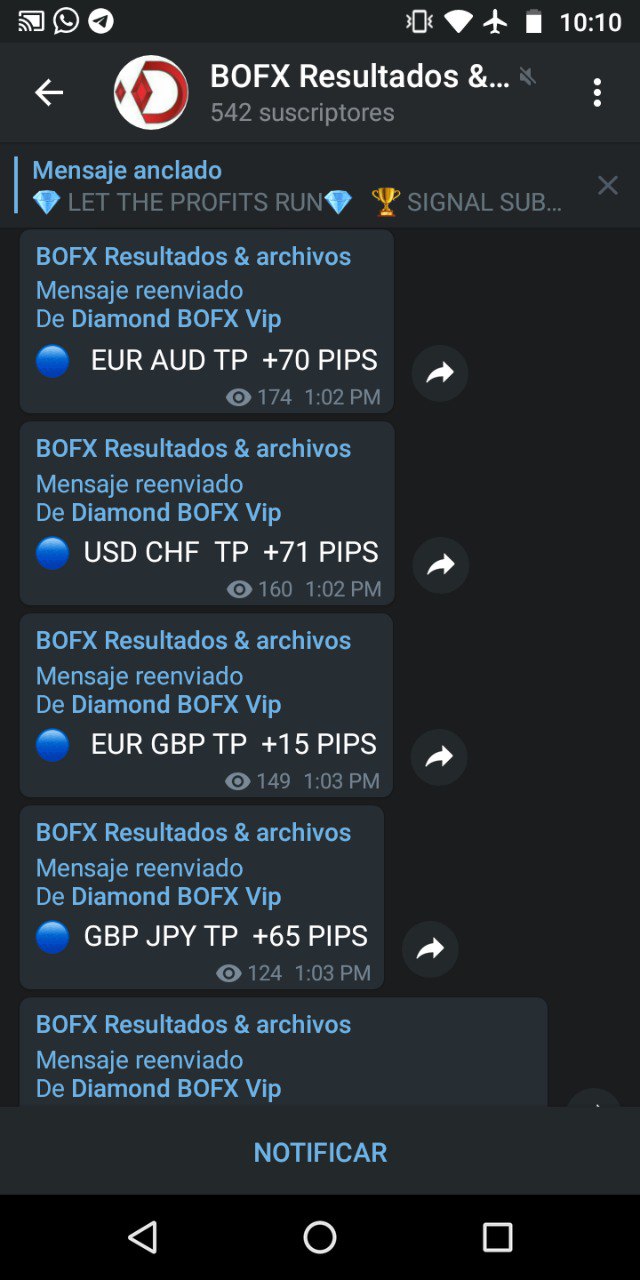Open the BOFX Resultados channel profile
This screenshot has height=1280, width=640.
pos(358,93)
